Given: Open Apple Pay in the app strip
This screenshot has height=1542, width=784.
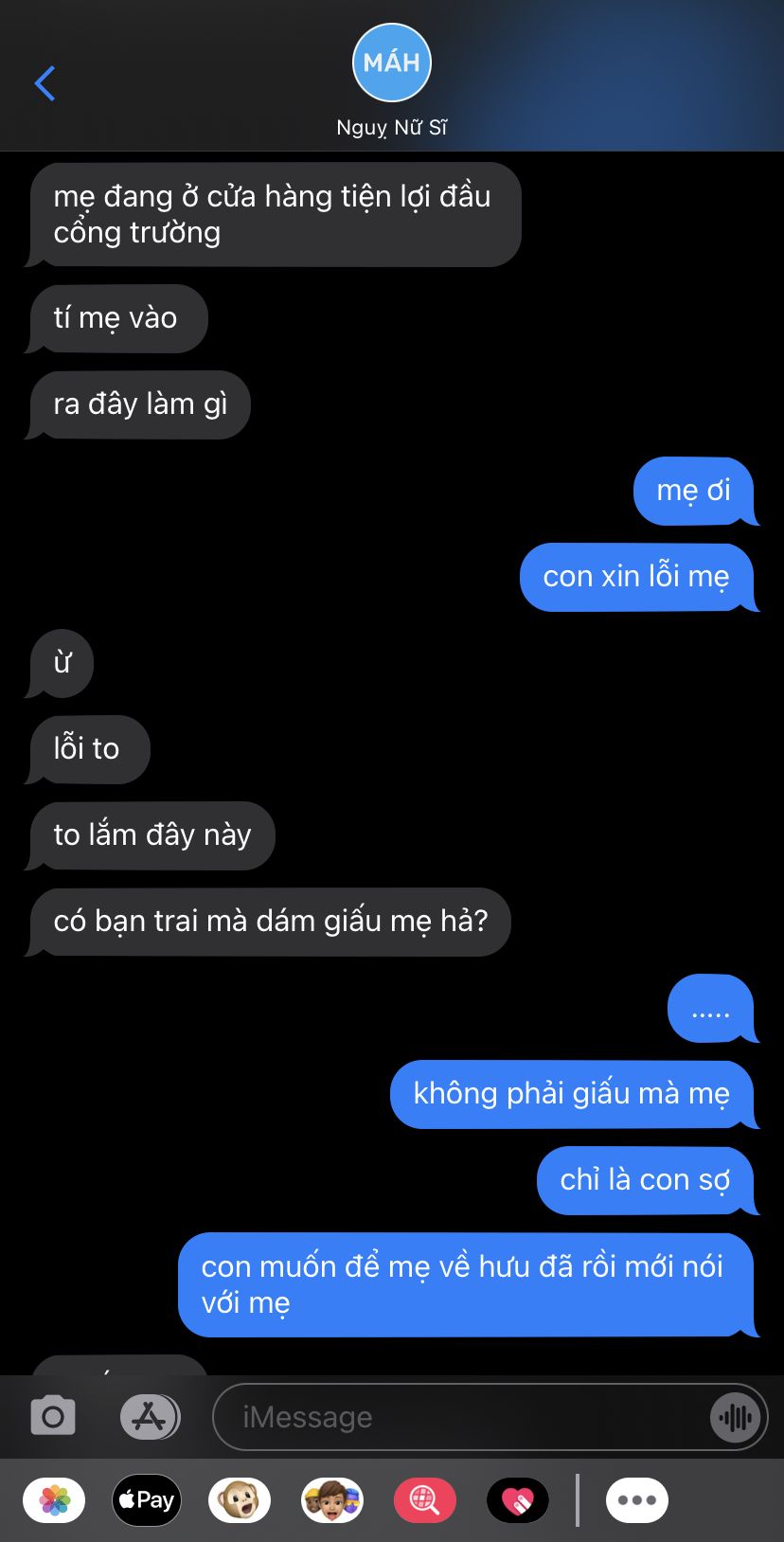Looking at the screenshot, I should (x=147, y=1500).
